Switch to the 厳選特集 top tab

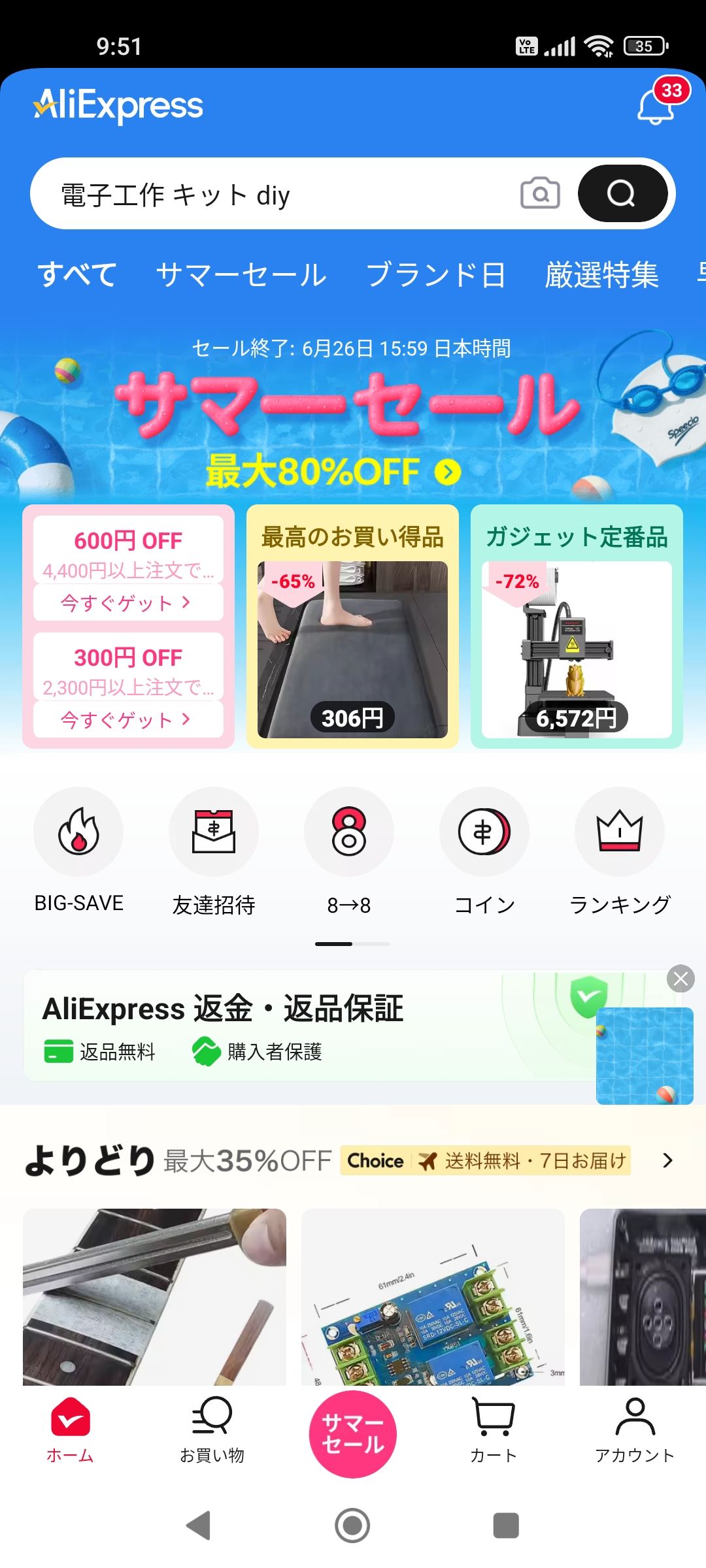pyautogui.click(x=602, y=274)
